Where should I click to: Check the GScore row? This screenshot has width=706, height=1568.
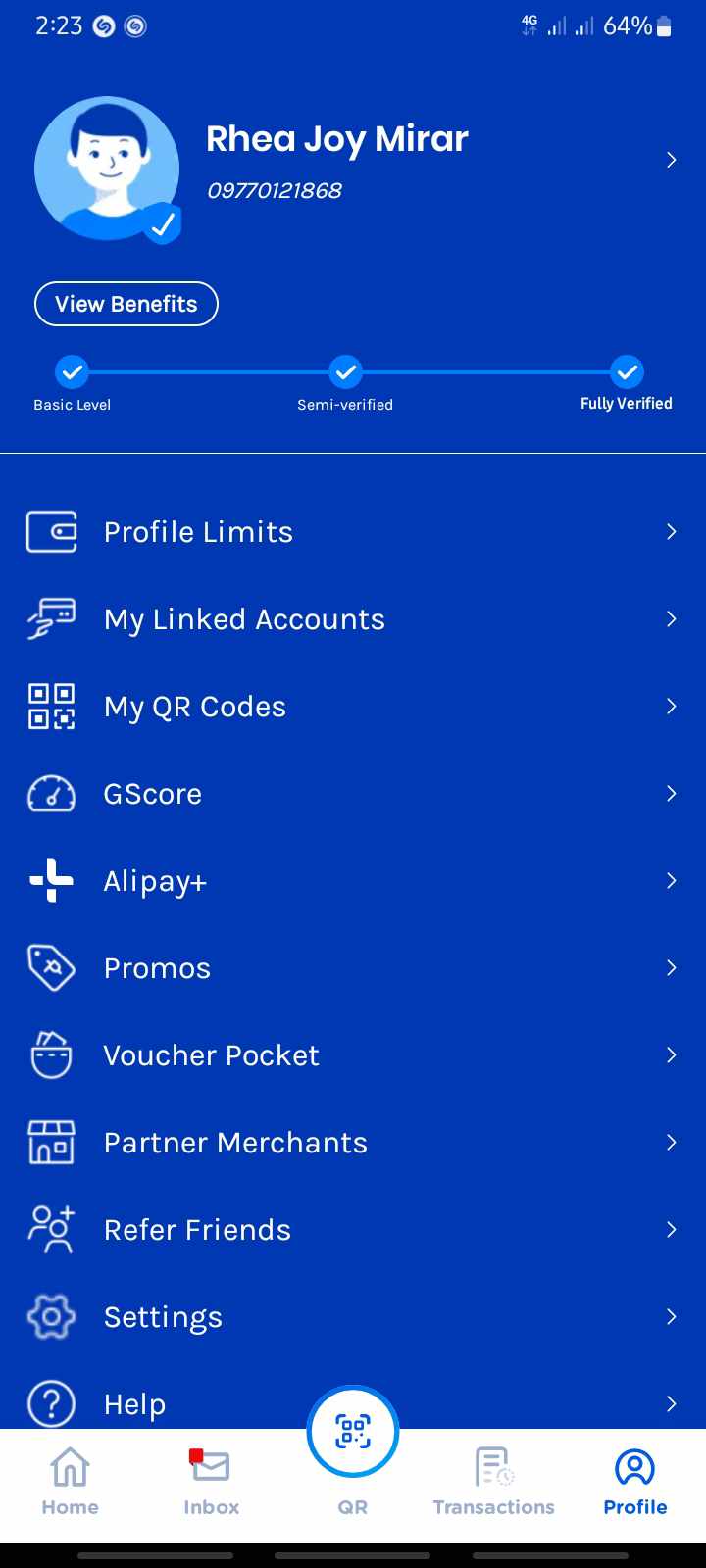coord(353,794)
